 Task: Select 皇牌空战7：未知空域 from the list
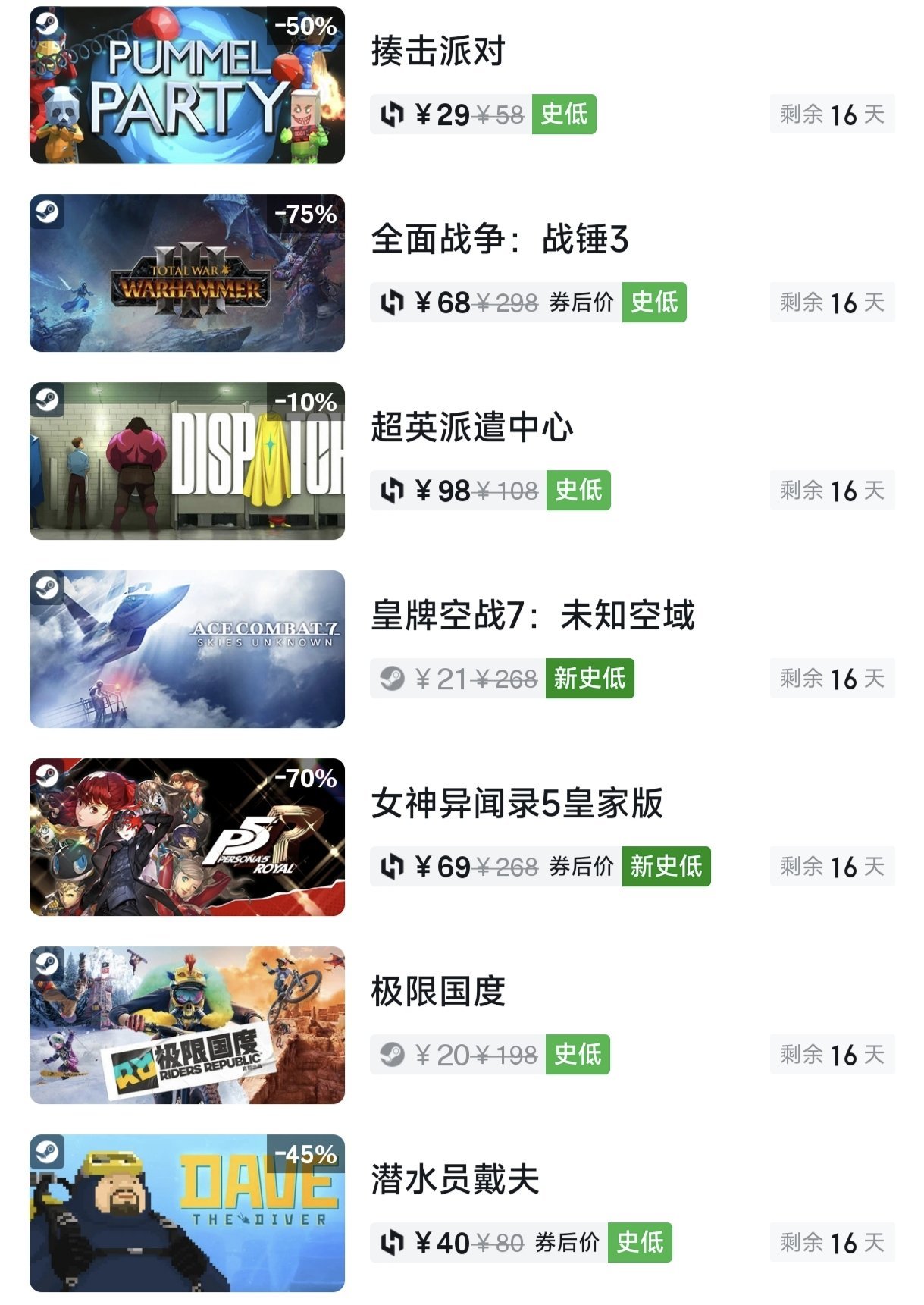(x=532, y=615)
